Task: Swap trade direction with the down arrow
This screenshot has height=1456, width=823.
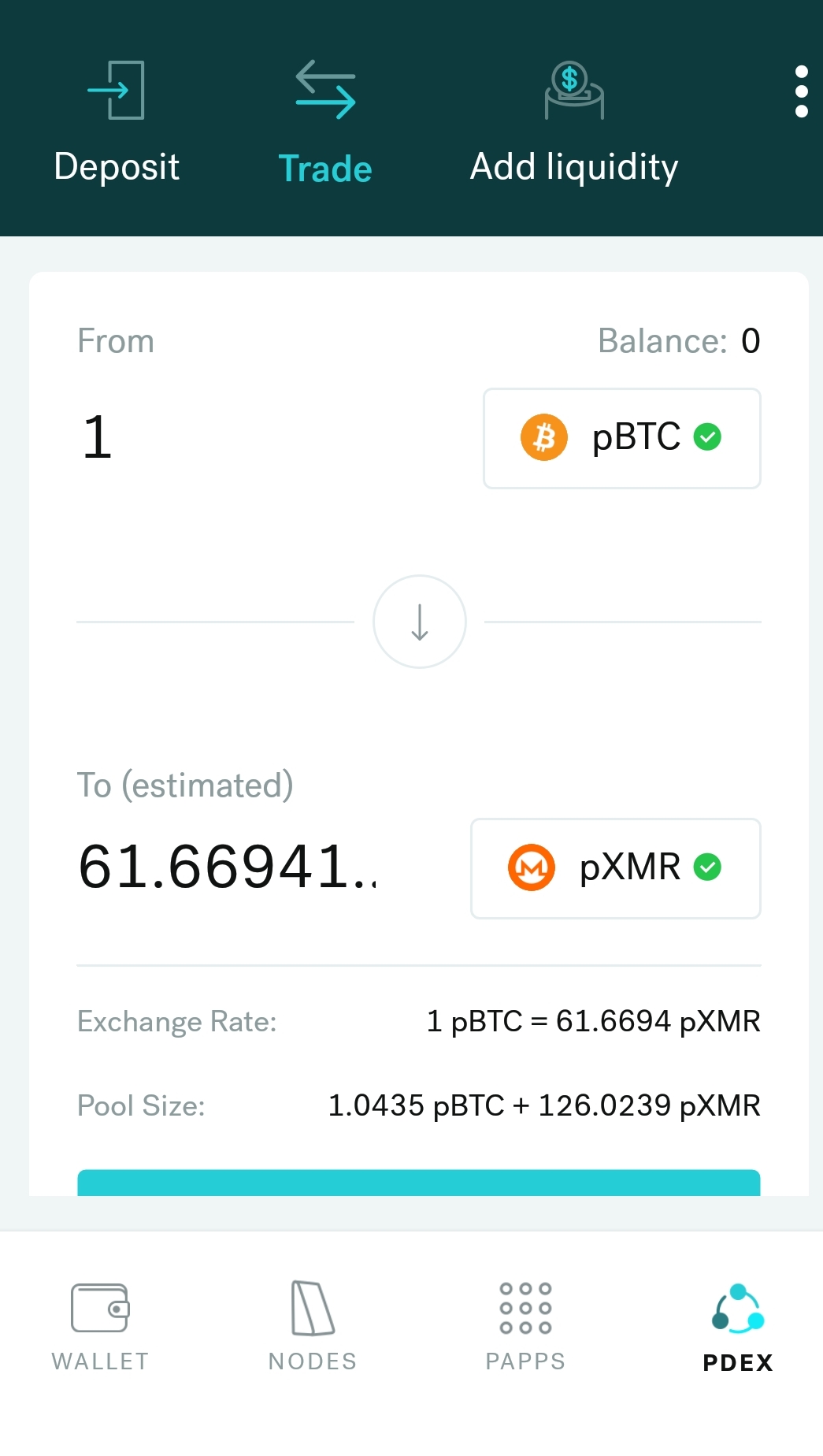Action: point(419,622)
